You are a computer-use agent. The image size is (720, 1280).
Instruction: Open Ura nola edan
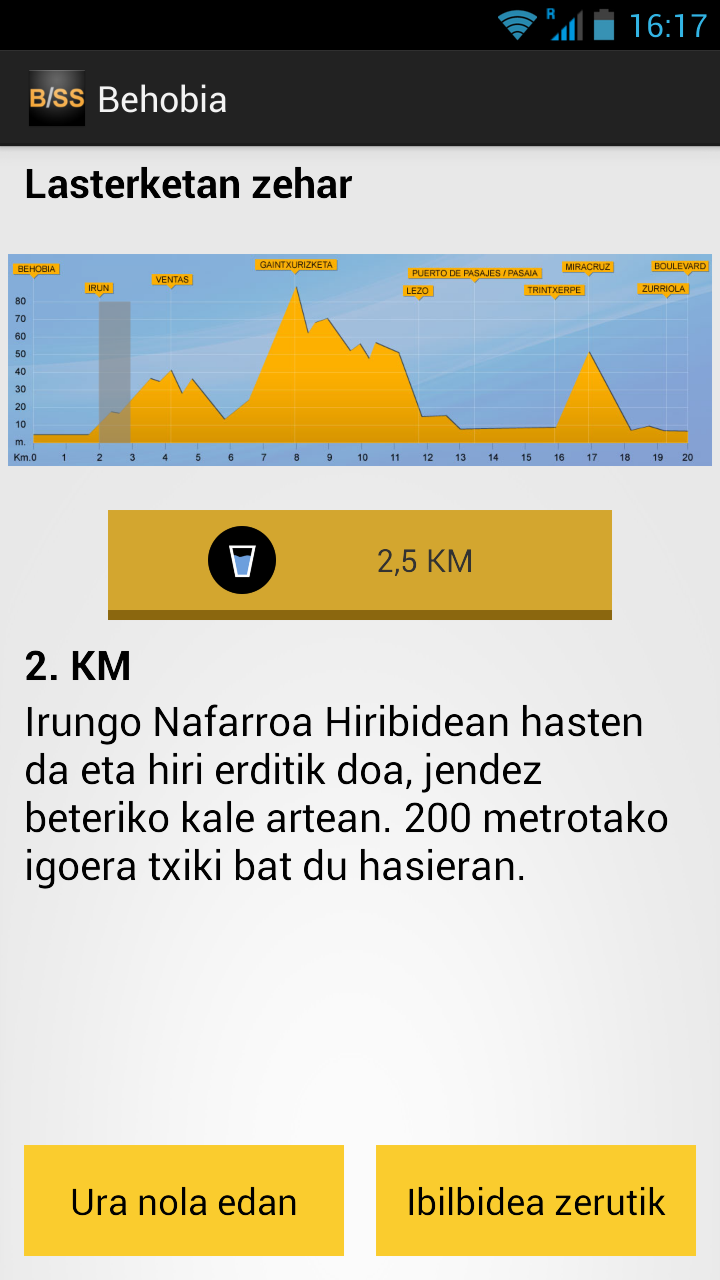coord(184,1200)
